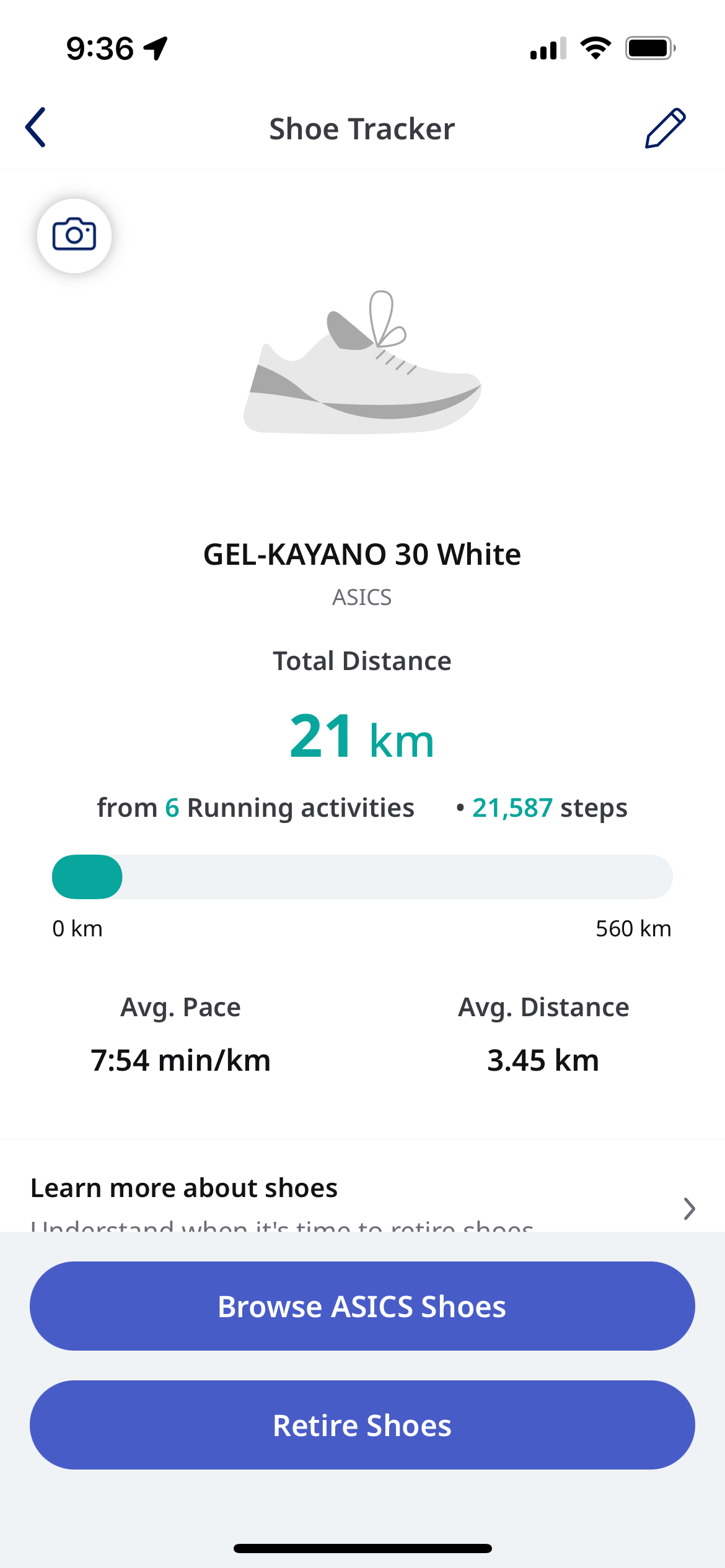
Task: Add a shoe photo with the camera
Action: 74,235
